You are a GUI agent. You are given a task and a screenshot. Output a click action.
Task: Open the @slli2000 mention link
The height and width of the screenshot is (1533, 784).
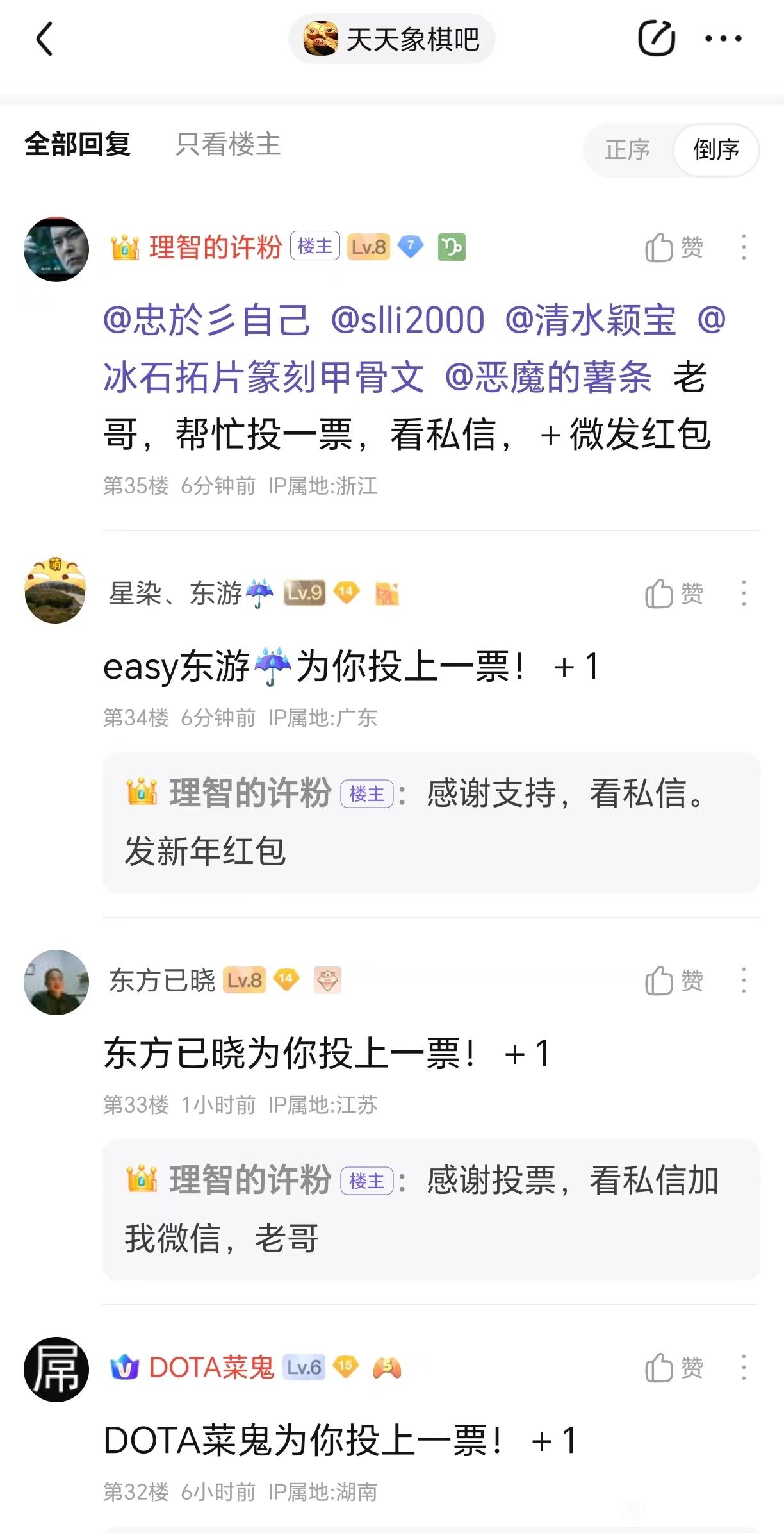click(x=407, y=320)
